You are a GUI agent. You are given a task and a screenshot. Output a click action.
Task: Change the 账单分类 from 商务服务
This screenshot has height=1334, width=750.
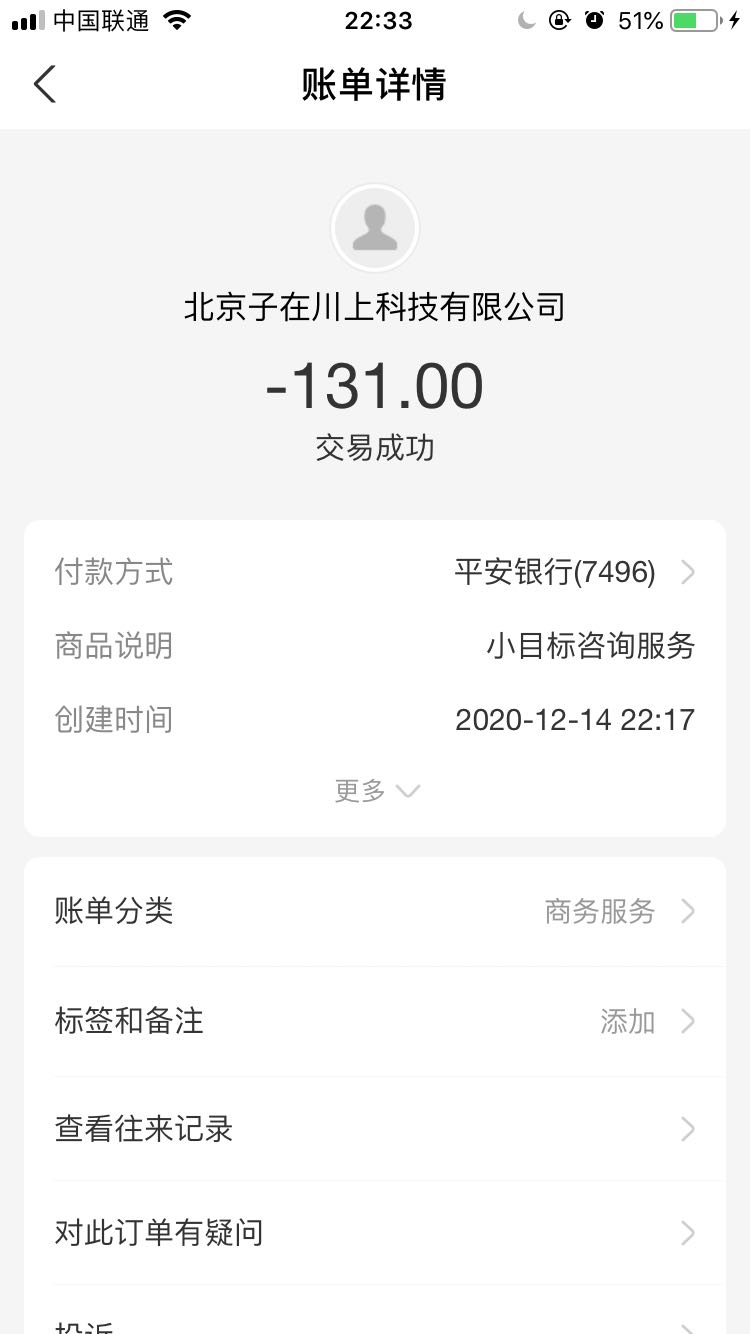point(375,911)
